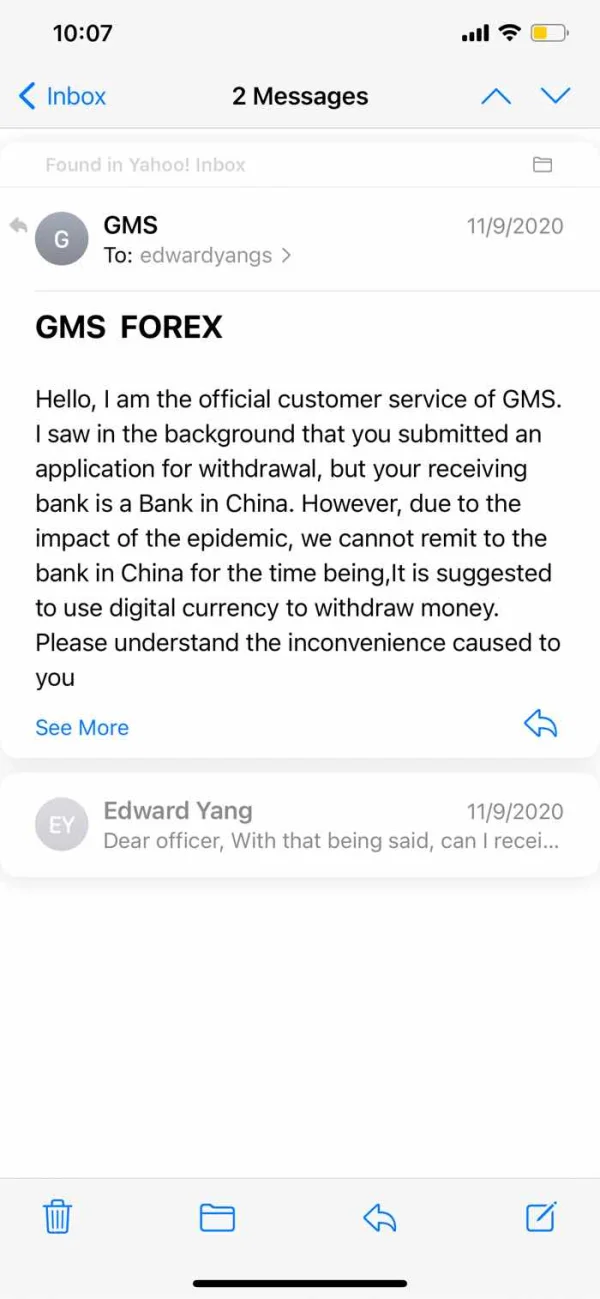Move message to a folder
This screenshot has width=600, height=1299.
tap(217, 1217)
